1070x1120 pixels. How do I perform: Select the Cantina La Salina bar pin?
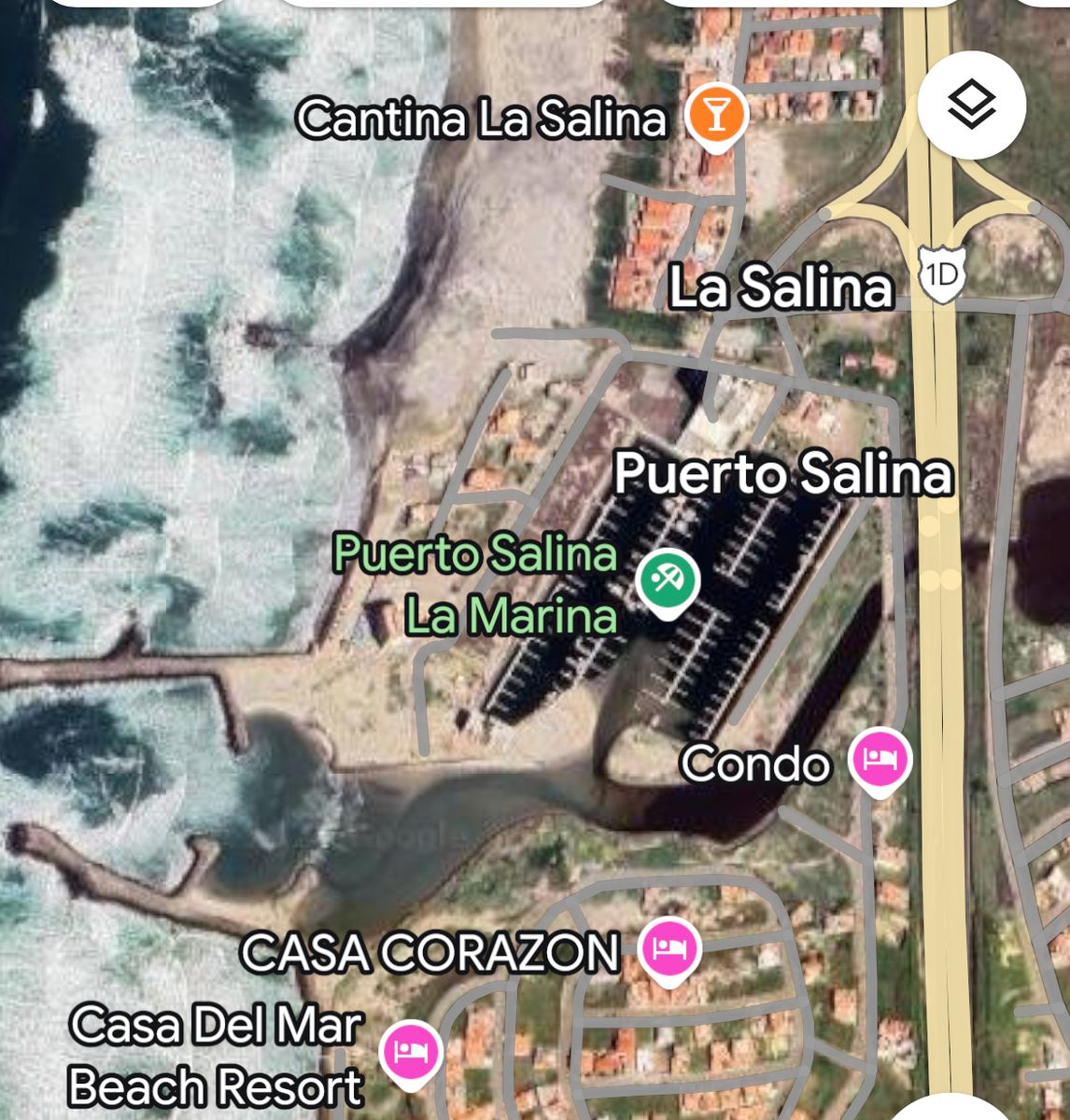click(x=716, y=116)
